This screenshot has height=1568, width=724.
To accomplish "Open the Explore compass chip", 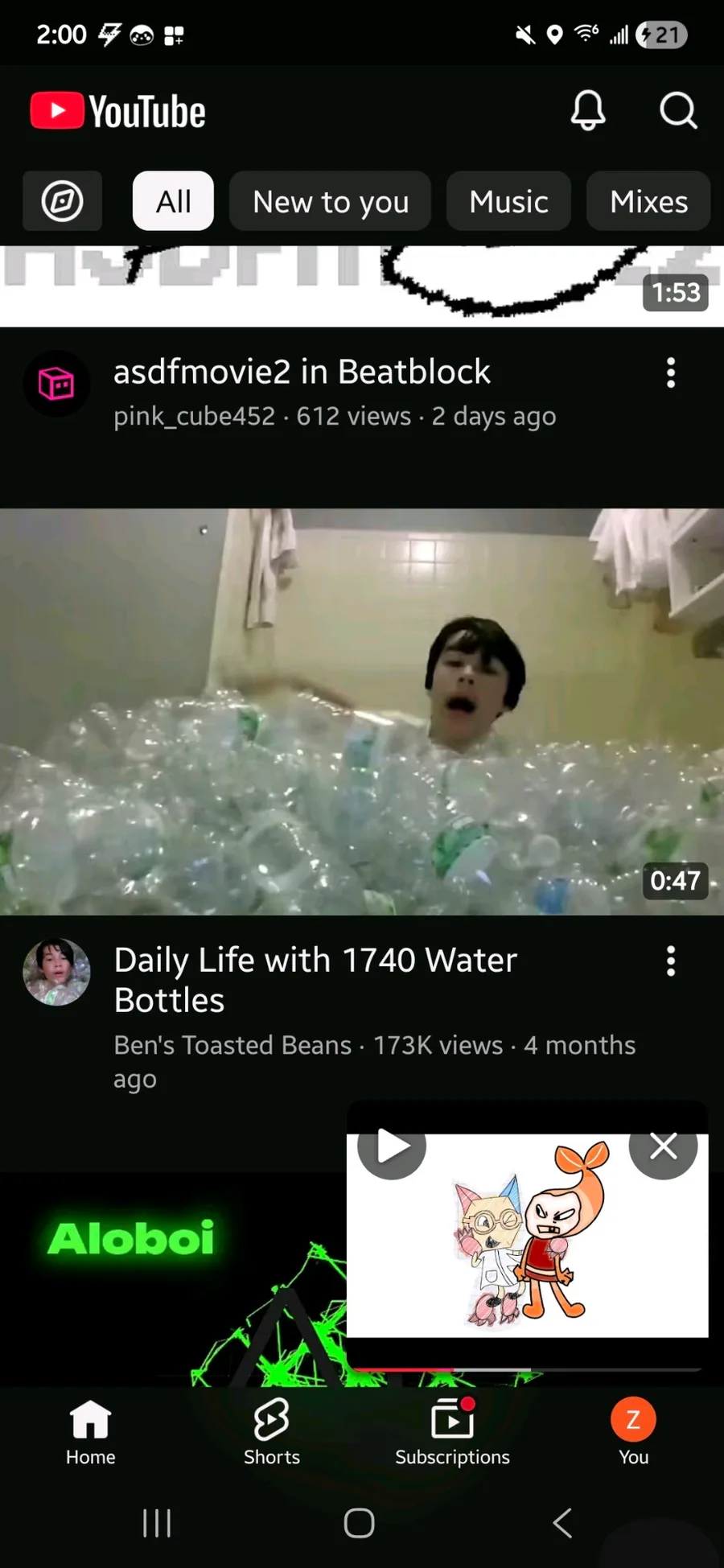I will tap(62, 201).
